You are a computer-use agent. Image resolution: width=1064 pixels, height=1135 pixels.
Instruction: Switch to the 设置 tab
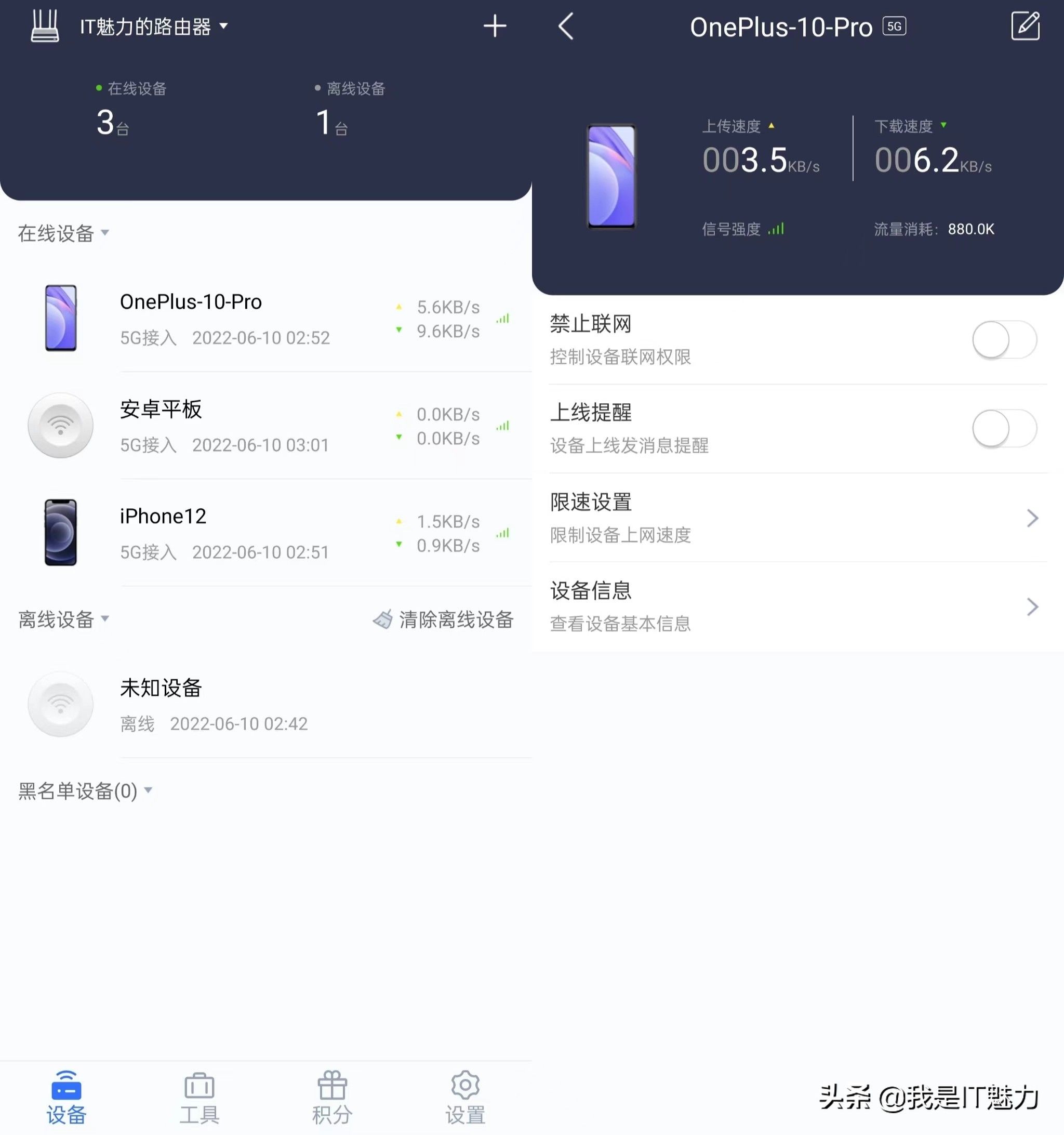point(465,1099)
